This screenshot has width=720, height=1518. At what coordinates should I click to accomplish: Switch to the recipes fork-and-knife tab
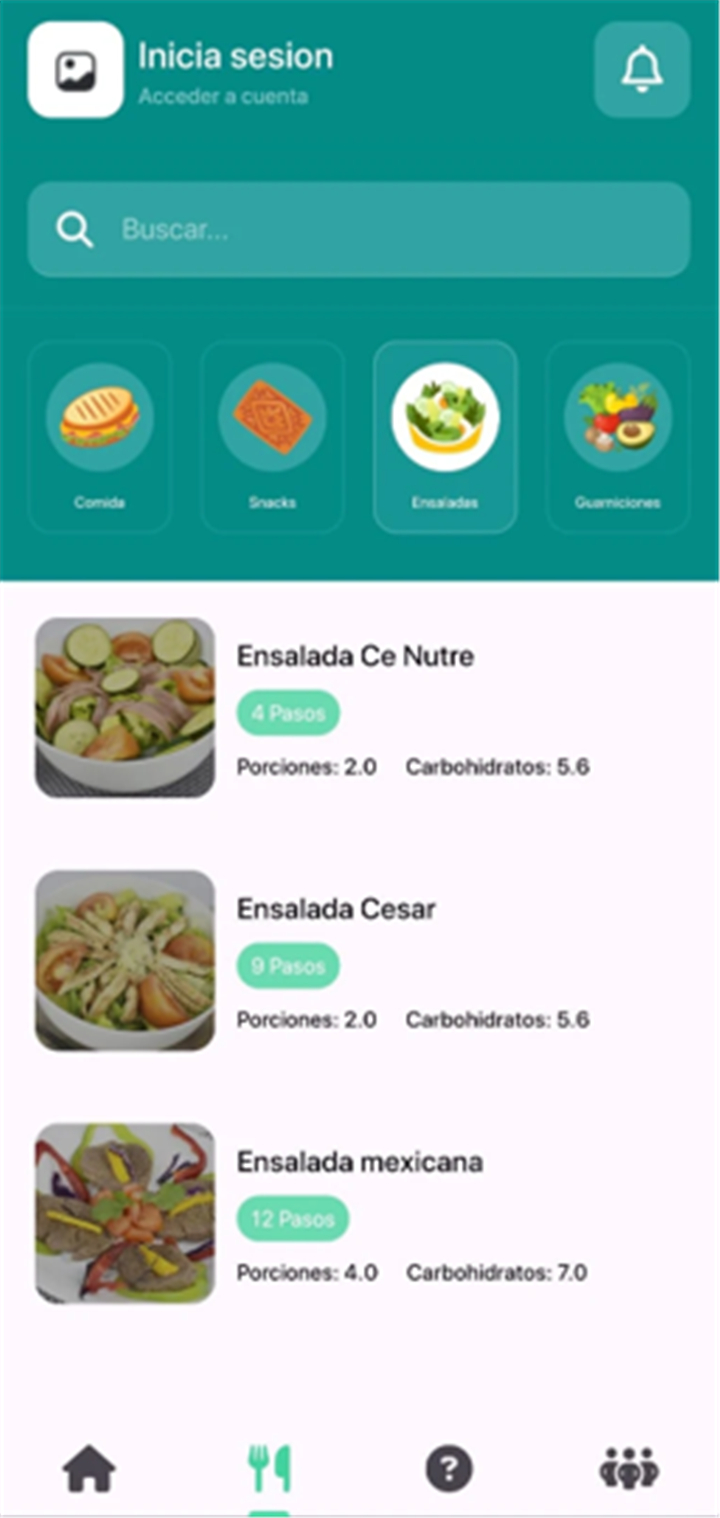tap(269, 1469)
